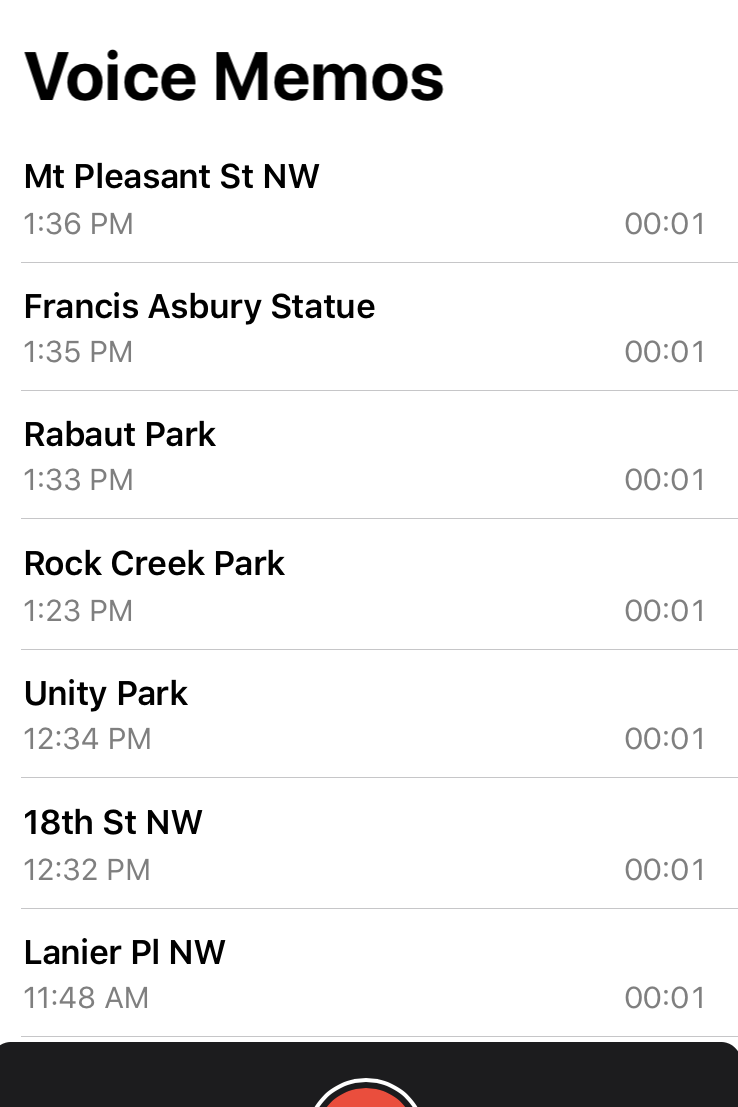
Task: Tap the 1:23 PM timestamp
Action: click(78, 610)
